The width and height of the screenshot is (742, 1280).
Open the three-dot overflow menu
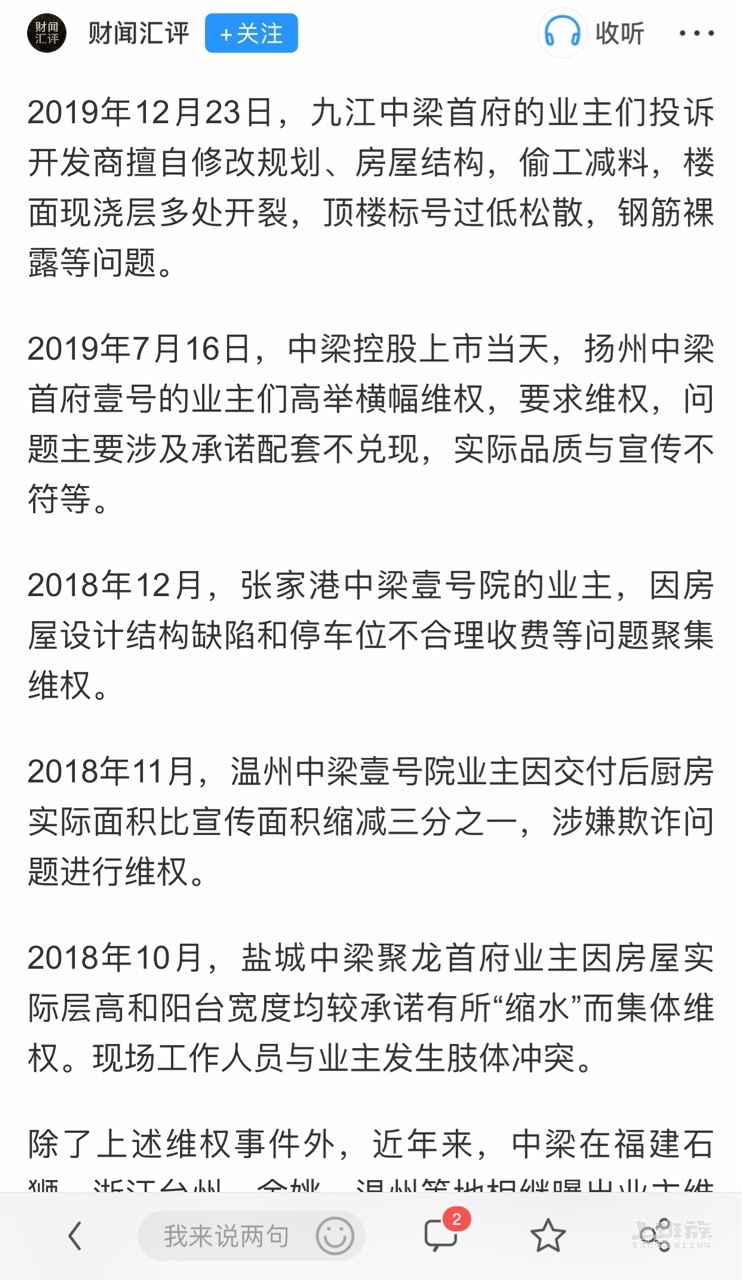click(696, 33)
